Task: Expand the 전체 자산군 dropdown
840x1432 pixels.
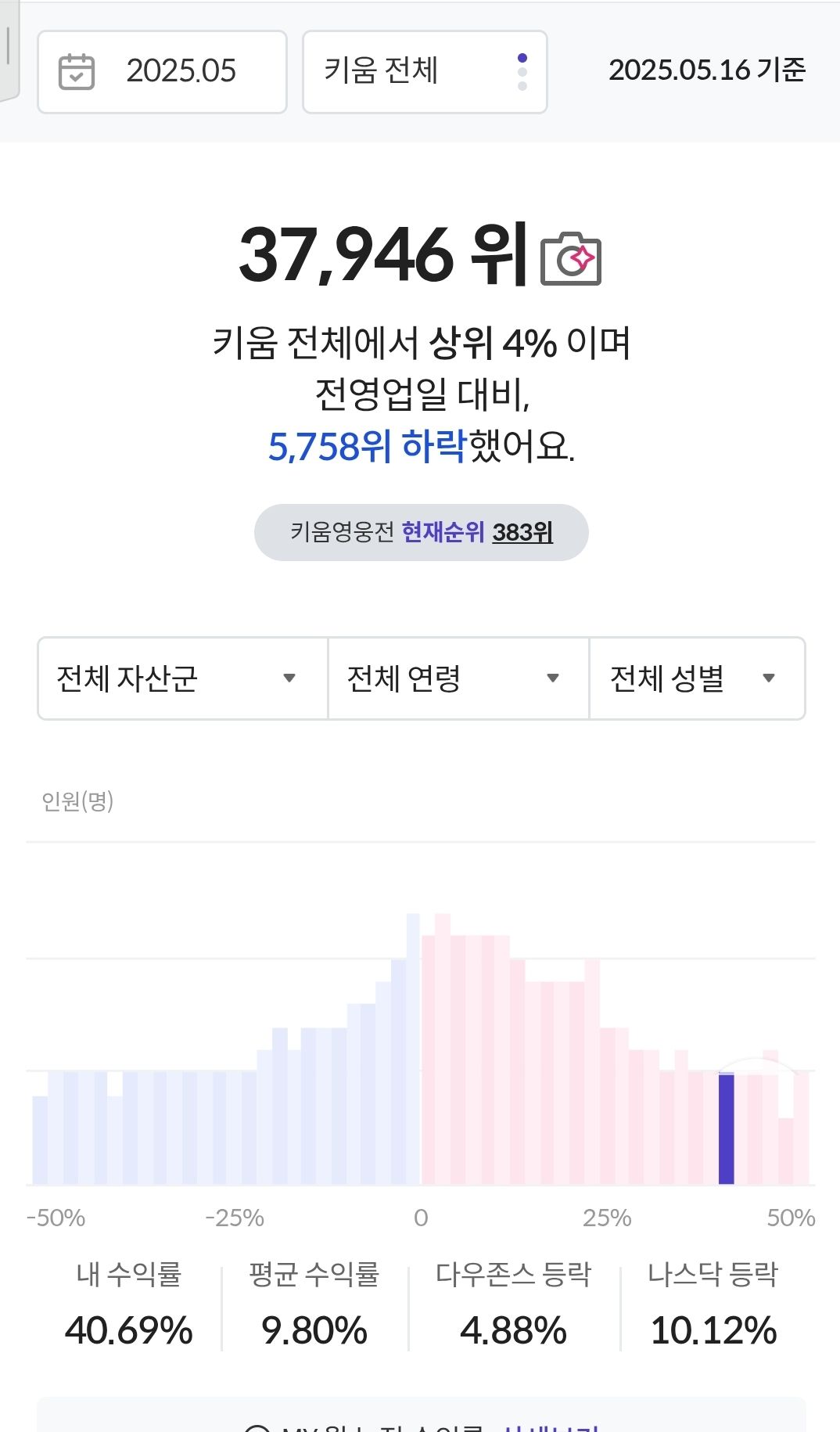Action: (182, 678)
